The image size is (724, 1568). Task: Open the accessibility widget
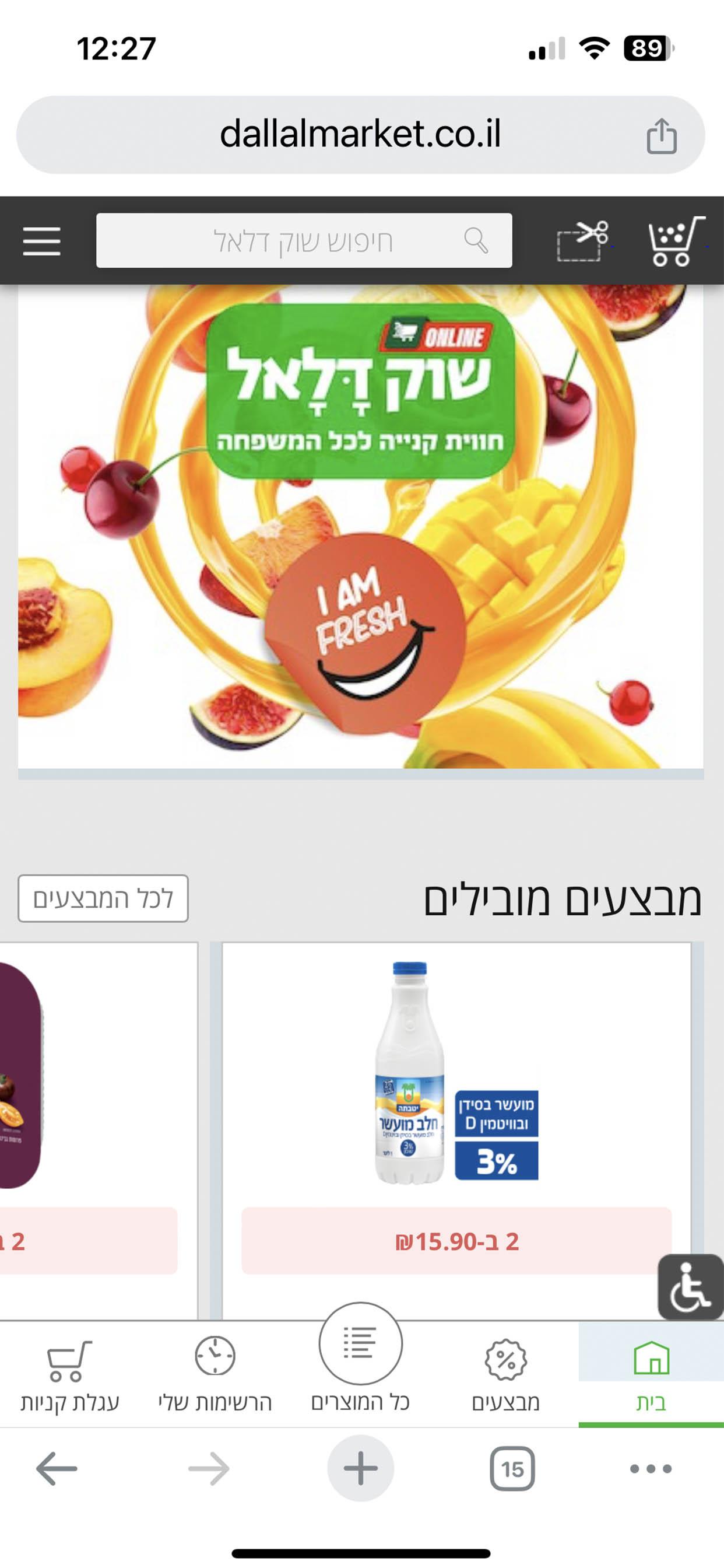691,1286
